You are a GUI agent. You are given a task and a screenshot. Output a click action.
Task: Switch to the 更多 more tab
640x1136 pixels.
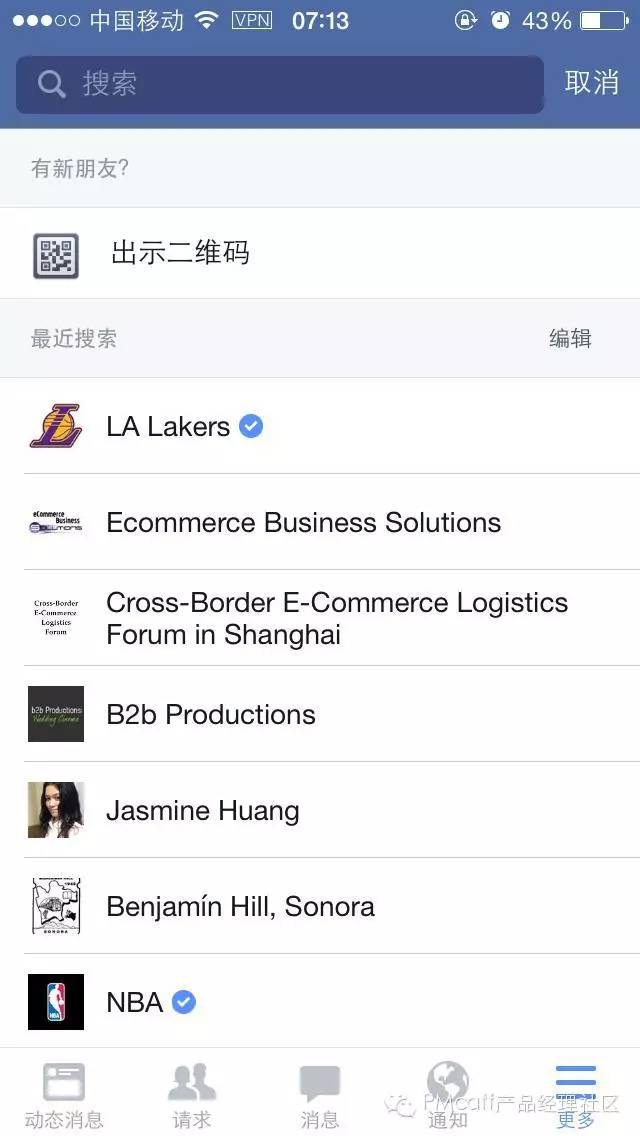point(576,1094)
